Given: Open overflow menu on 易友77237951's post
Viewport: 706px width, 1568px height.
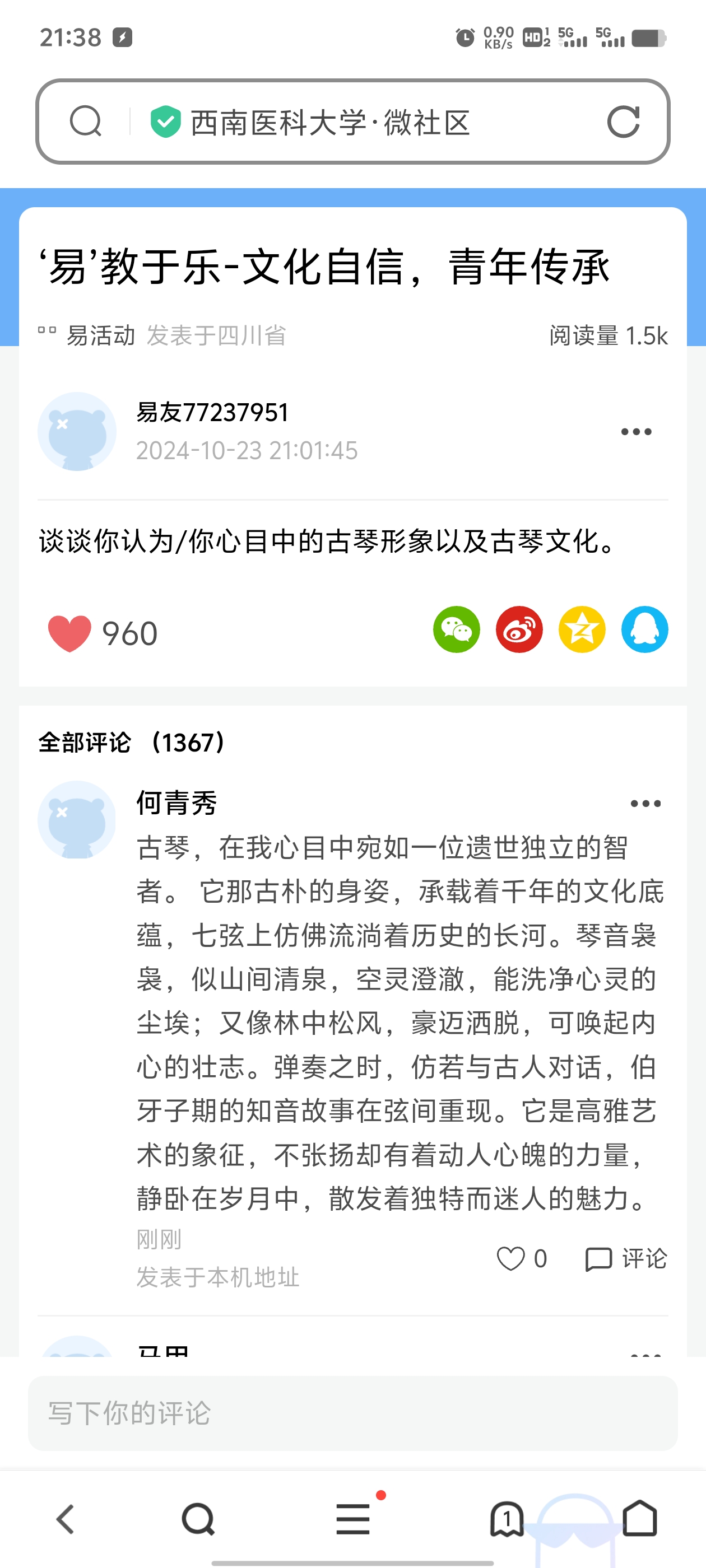Looking at the screenshot, I should tap(636, 432).
